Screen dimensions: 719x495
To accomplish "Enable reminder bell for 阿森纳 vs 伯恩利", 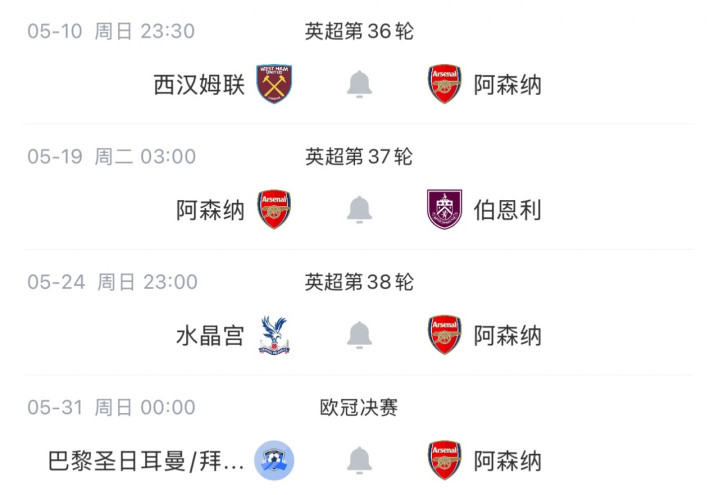I will coord(359,210).
